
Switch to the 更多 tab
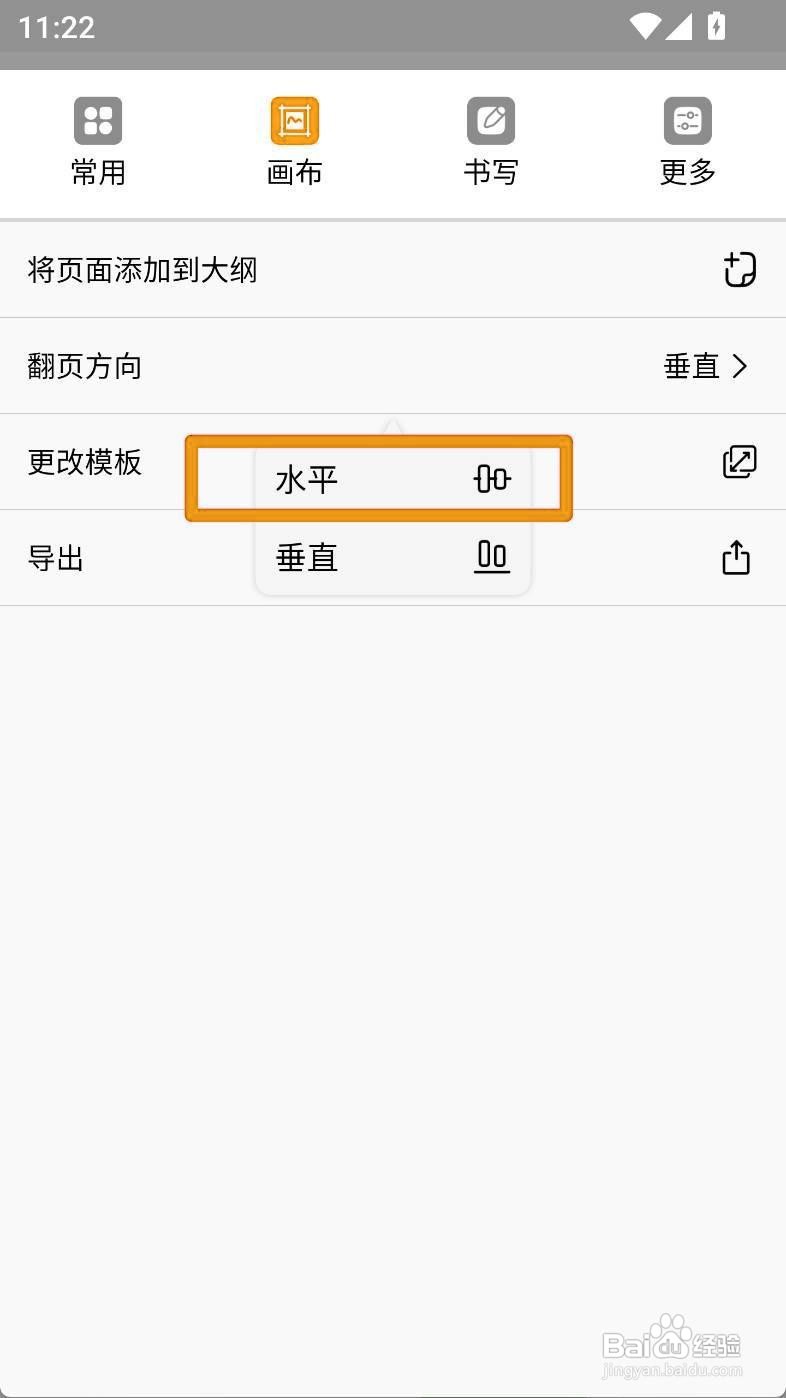pyautogui.click(x=687, y=140)
